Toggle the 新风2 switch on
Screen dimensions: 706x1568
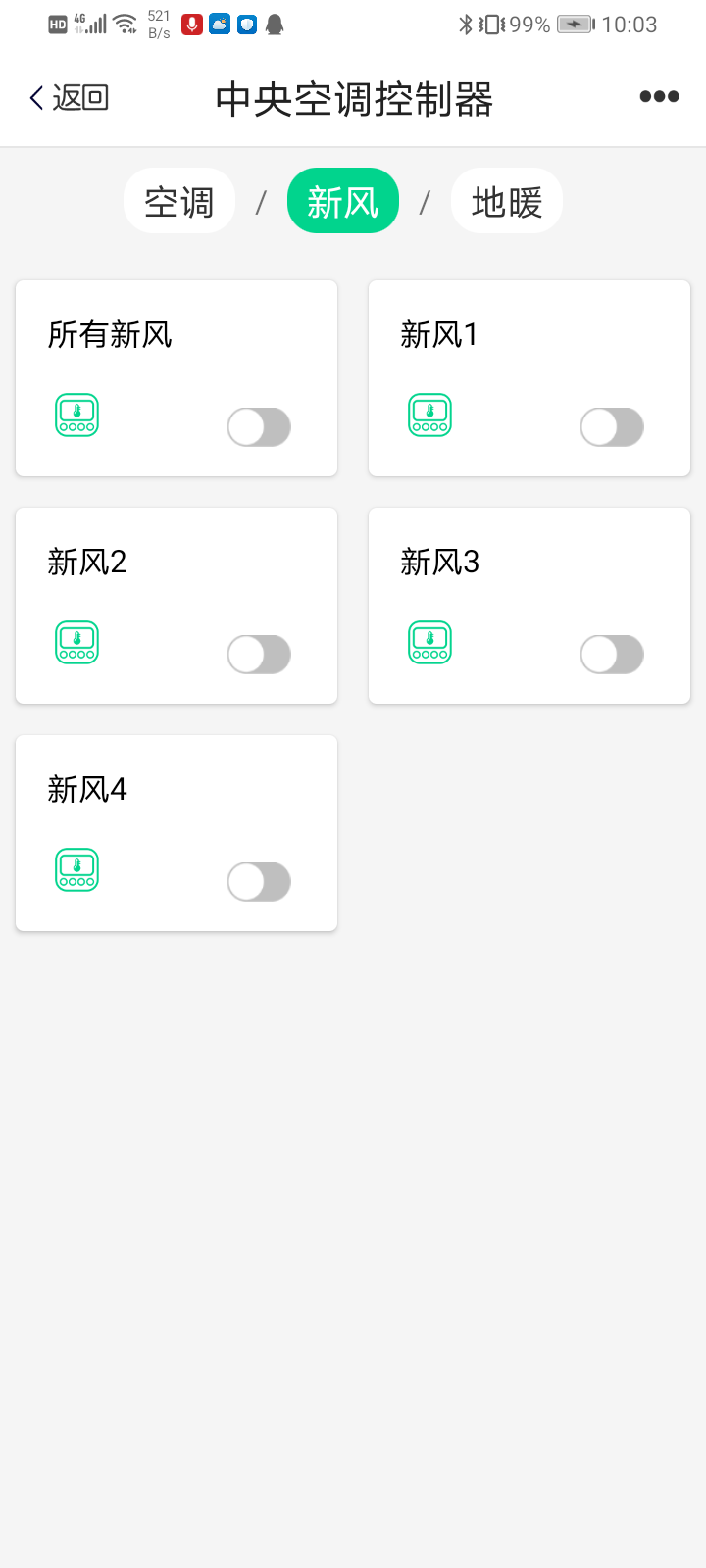(x=259, y=655)
